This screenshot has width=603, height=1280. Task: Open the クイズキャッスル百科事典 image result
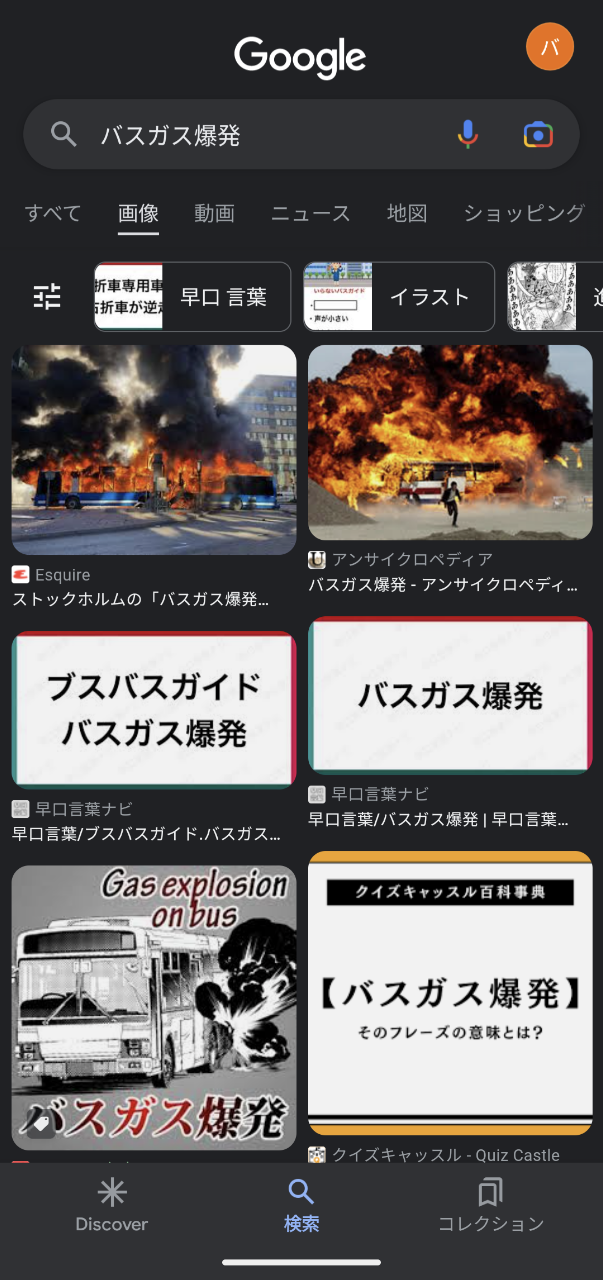pyautogui.click(x=450, y=992)
